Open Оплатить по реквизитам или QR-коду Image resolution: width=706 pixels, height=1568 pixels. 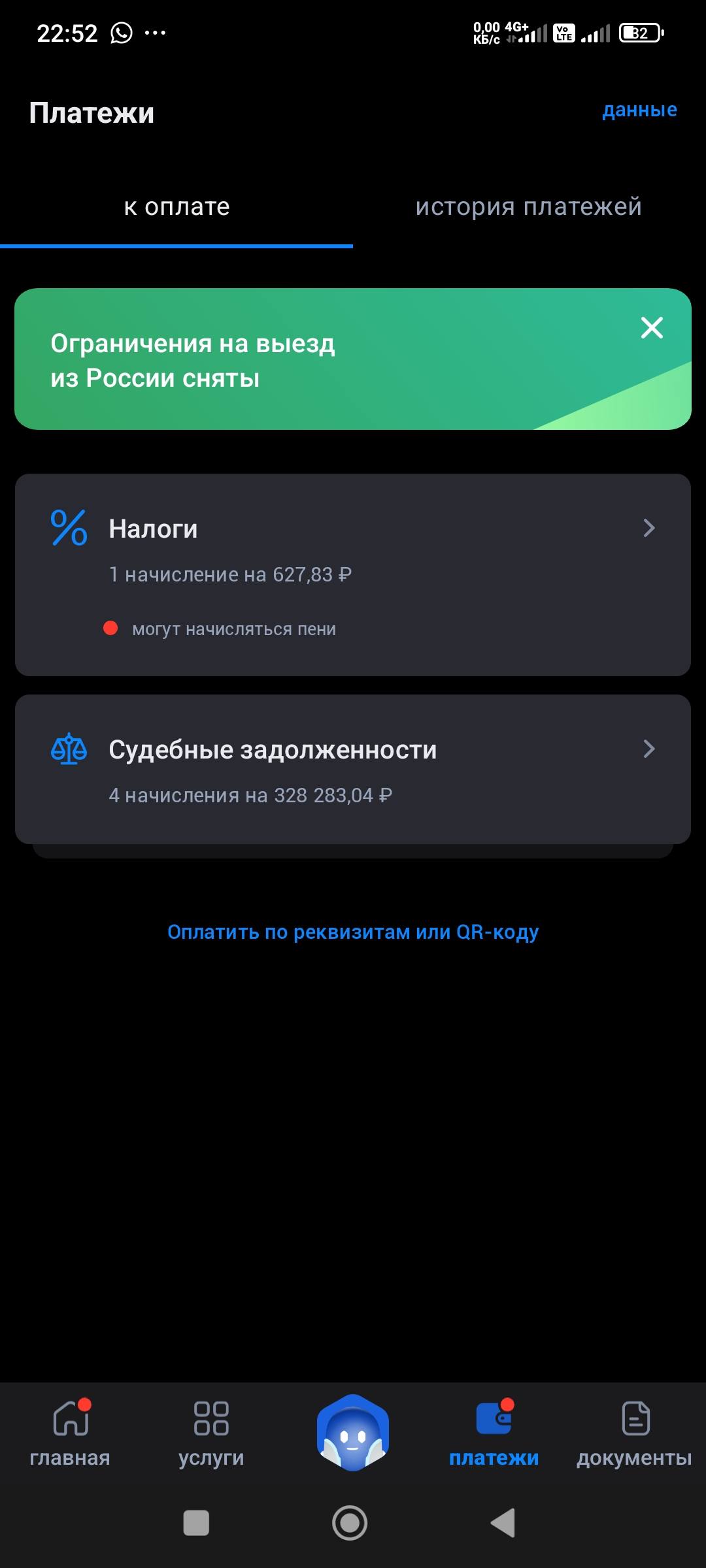353,932
